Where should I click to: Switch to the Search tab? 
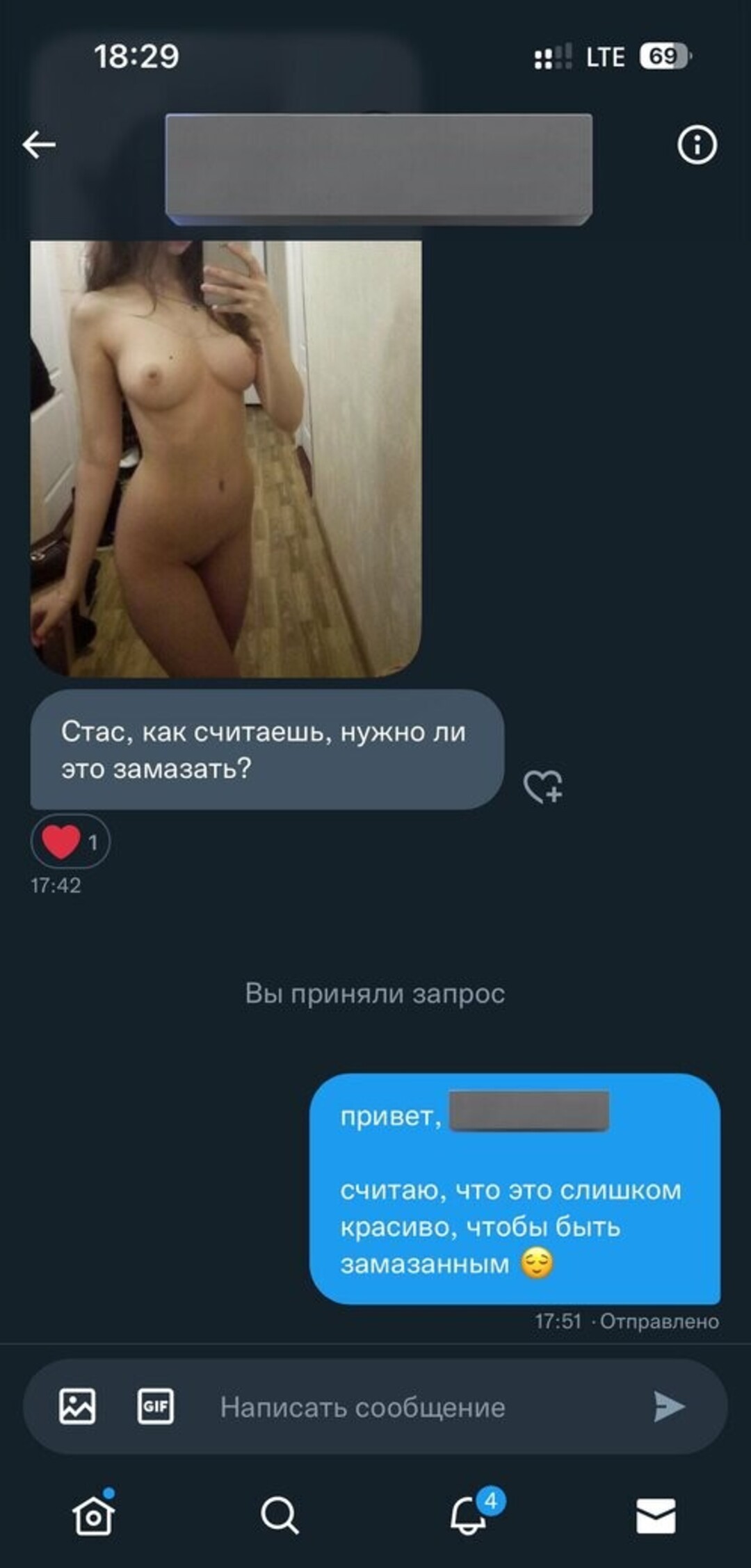click(280, 1514)
